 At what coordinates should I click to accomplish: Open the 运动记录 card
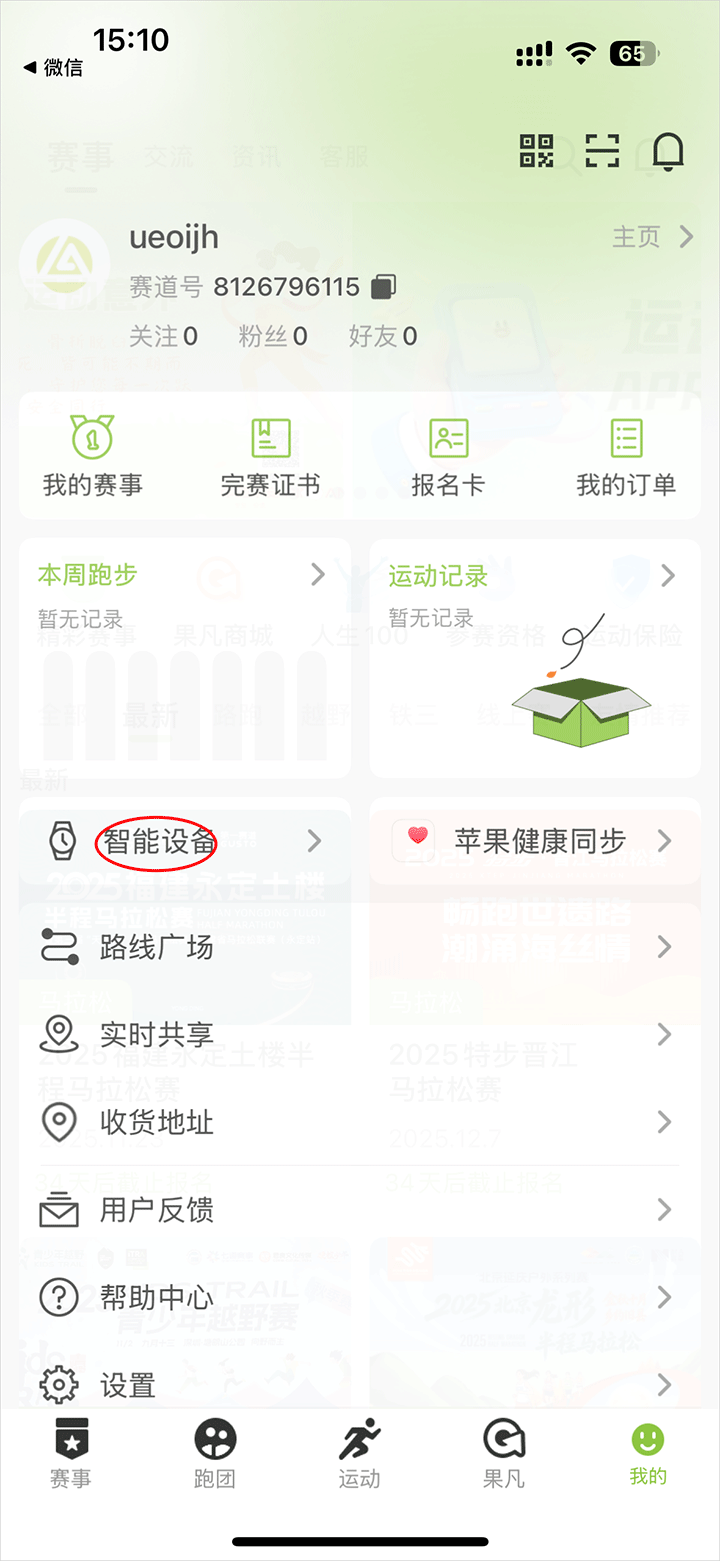[x=535, y=575]
